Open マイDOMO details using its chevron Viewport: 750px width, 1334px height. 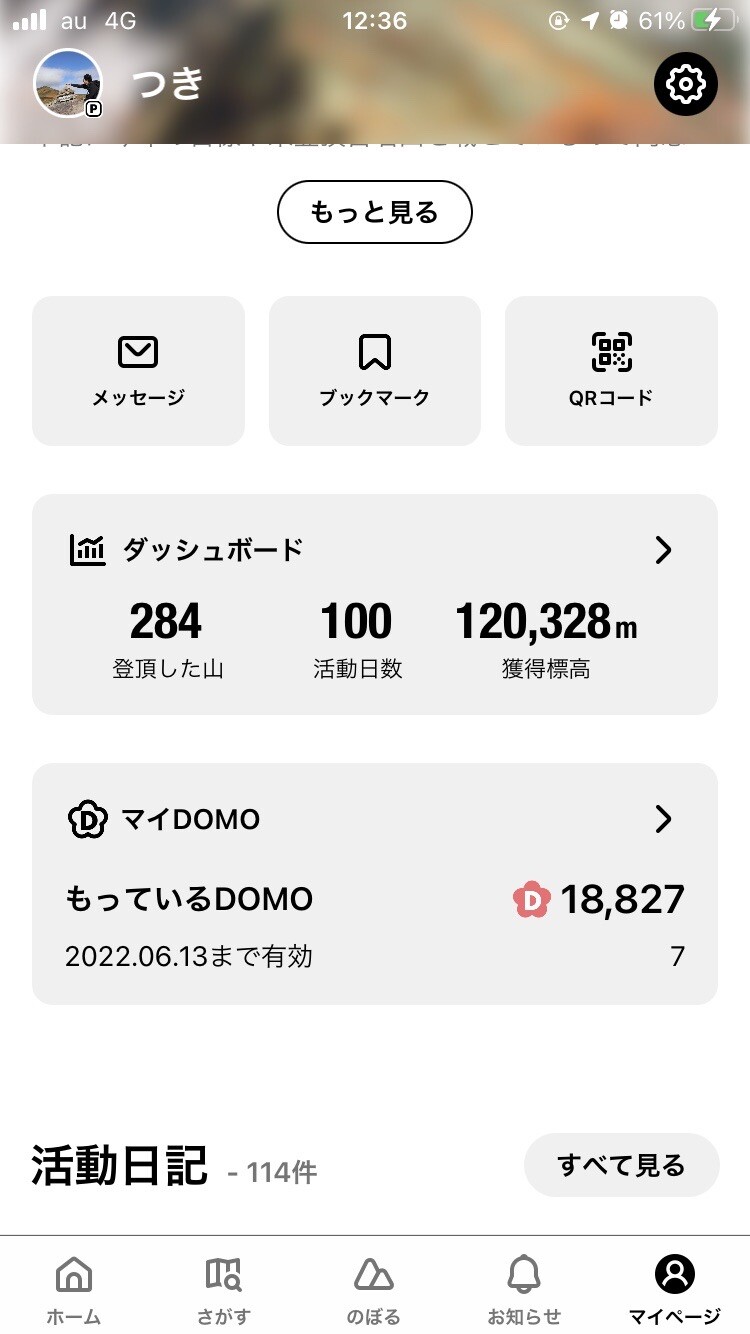(x=663, y=819)
